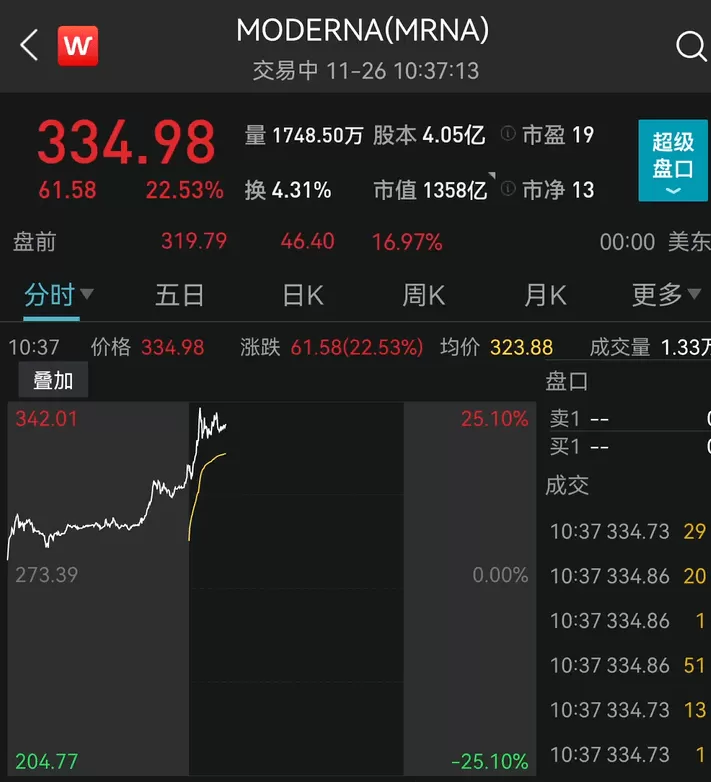Go back using the top-left arrow
711x782 pixels.
pos(29,45)
